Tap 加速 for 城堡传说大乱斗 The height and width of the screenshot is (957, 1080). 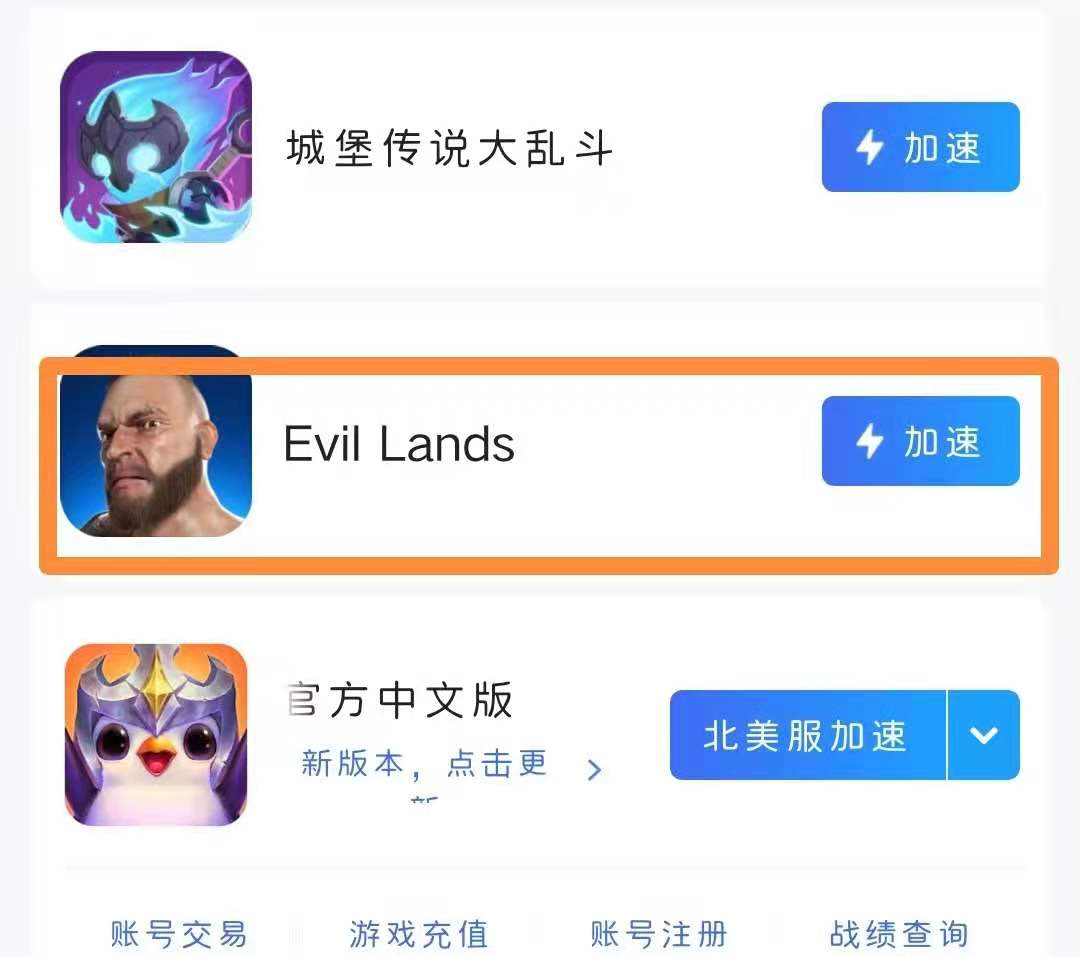(920, 147)
